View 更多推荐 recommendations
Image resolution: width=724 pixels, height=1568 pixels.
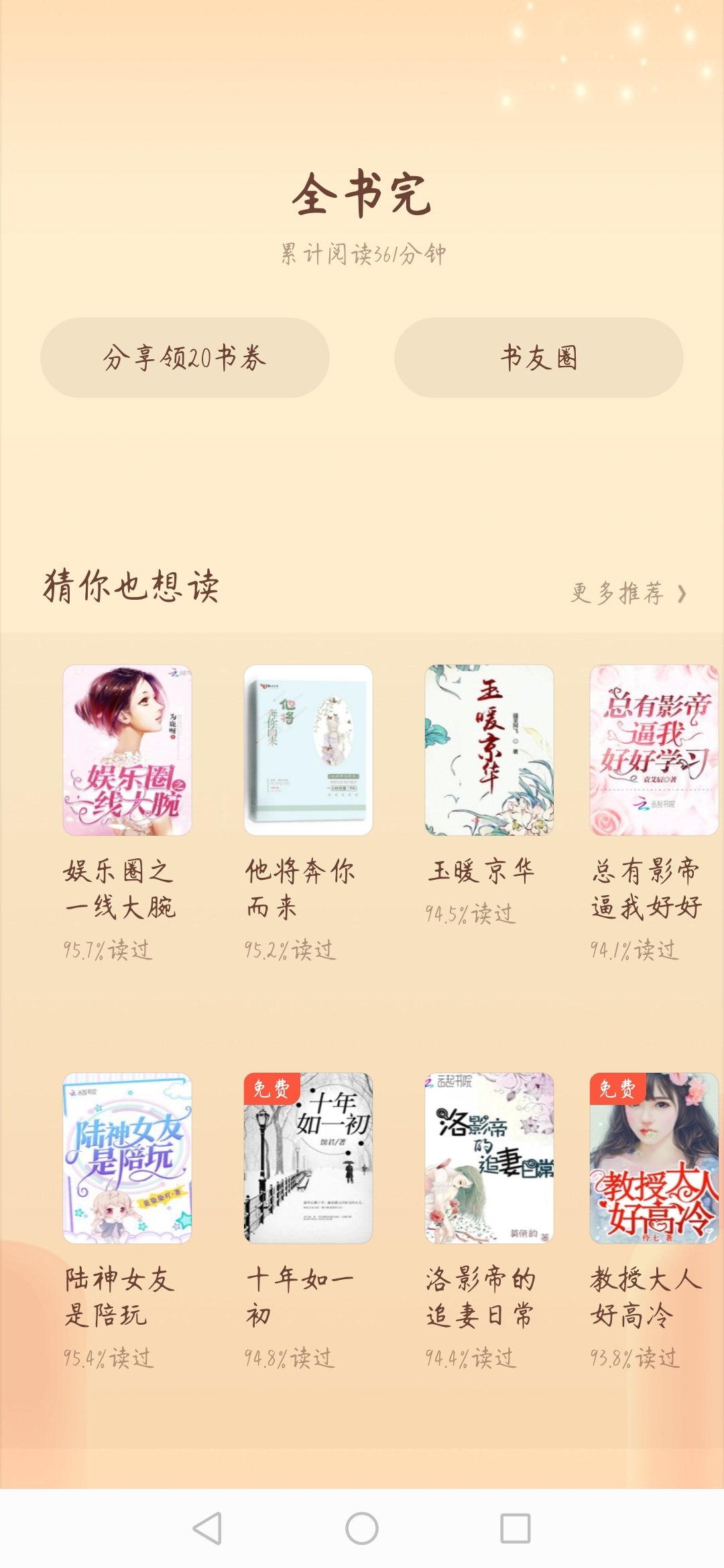tap(627, 593)
